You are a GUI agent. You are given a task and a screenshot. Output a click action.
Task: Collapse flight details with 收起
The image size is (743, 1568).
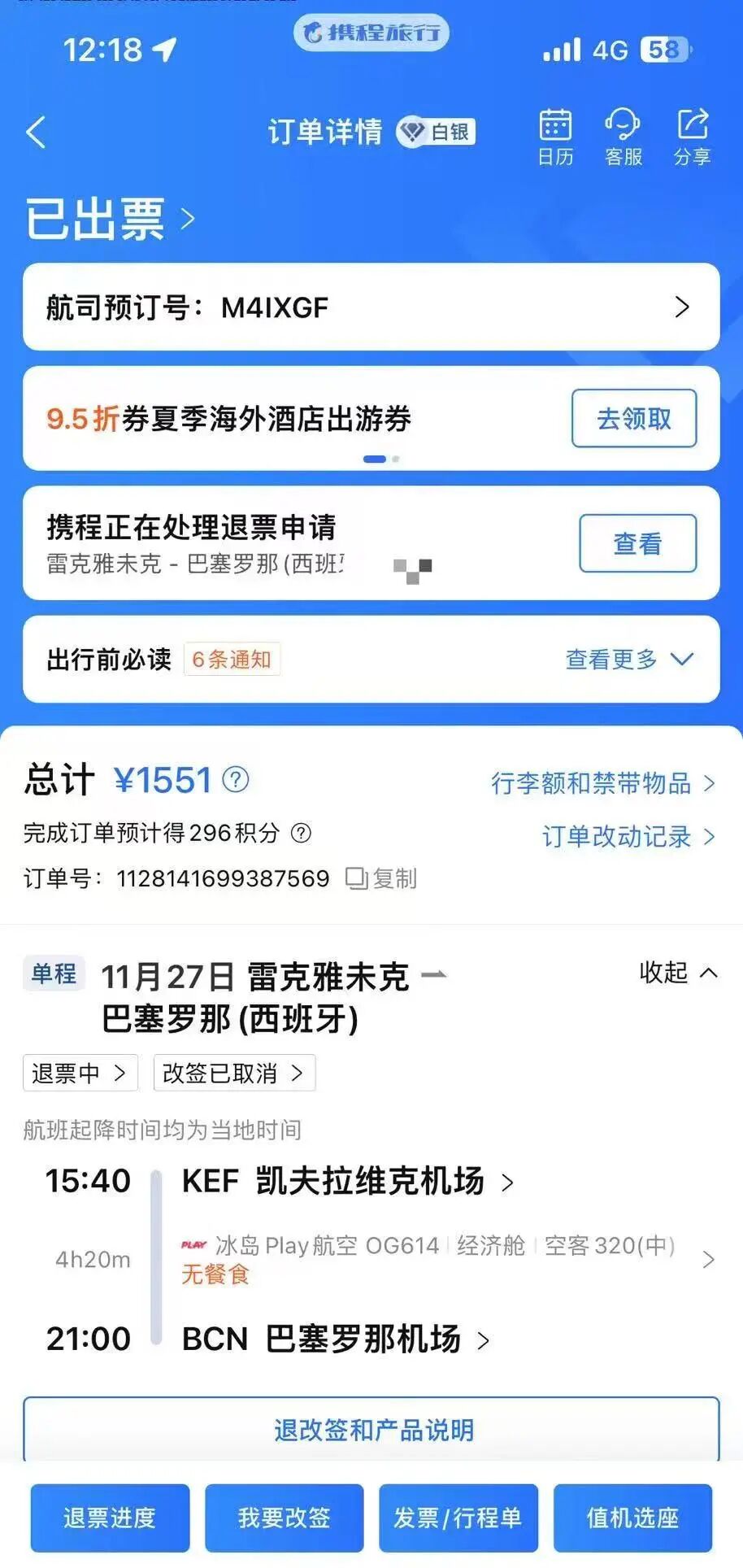coord(678,973)
